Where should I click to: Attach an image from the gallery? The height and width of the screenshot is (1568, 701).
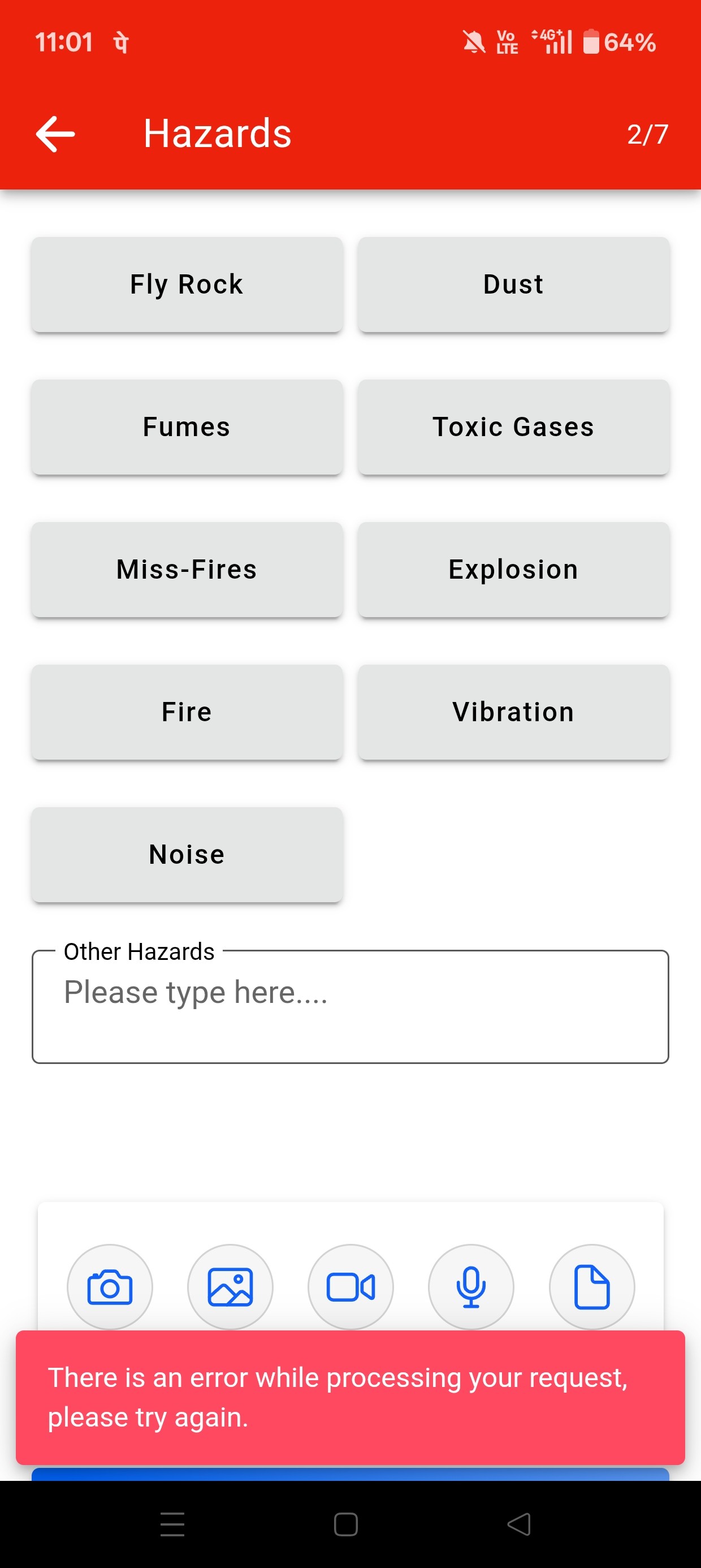[x=230, y=1286]
